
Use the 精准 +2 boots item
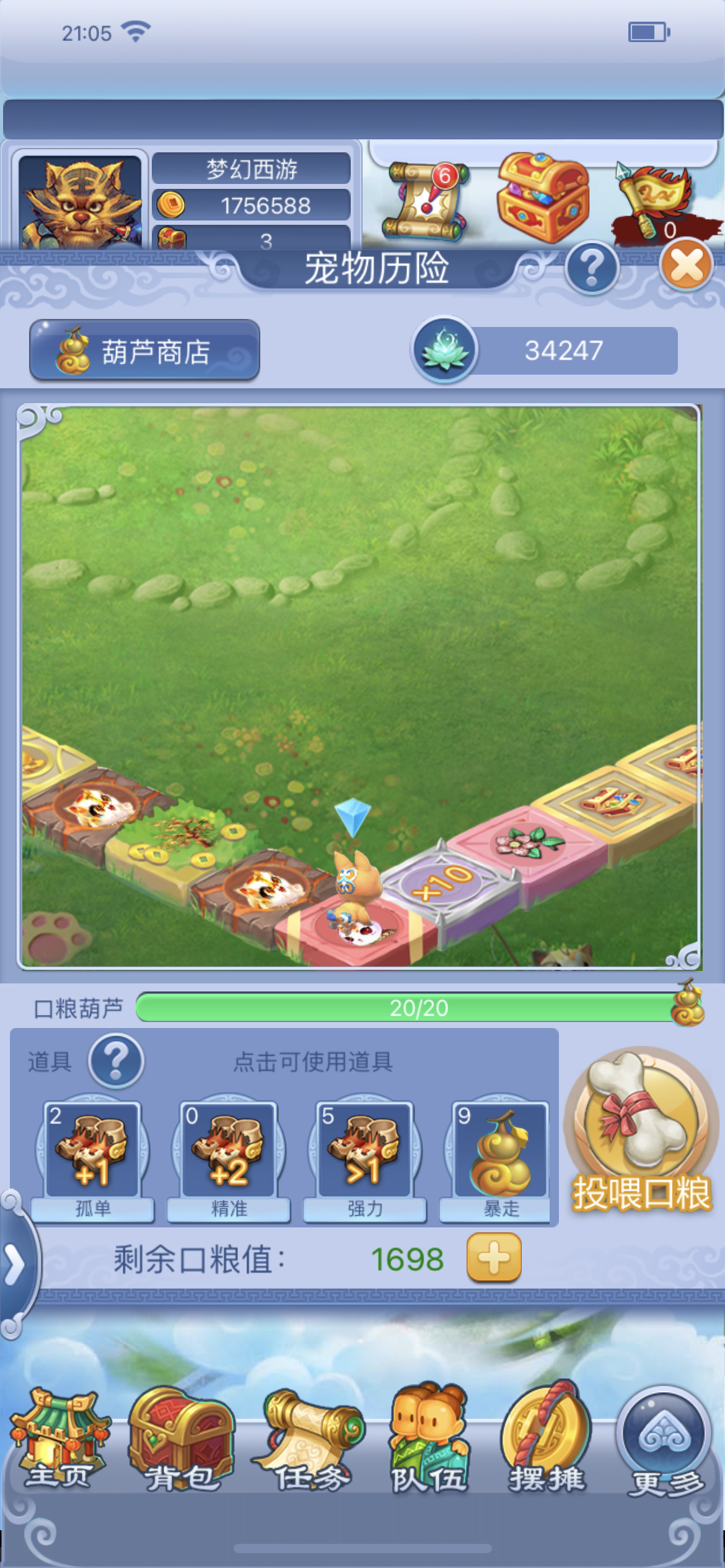coord(229,1151)
